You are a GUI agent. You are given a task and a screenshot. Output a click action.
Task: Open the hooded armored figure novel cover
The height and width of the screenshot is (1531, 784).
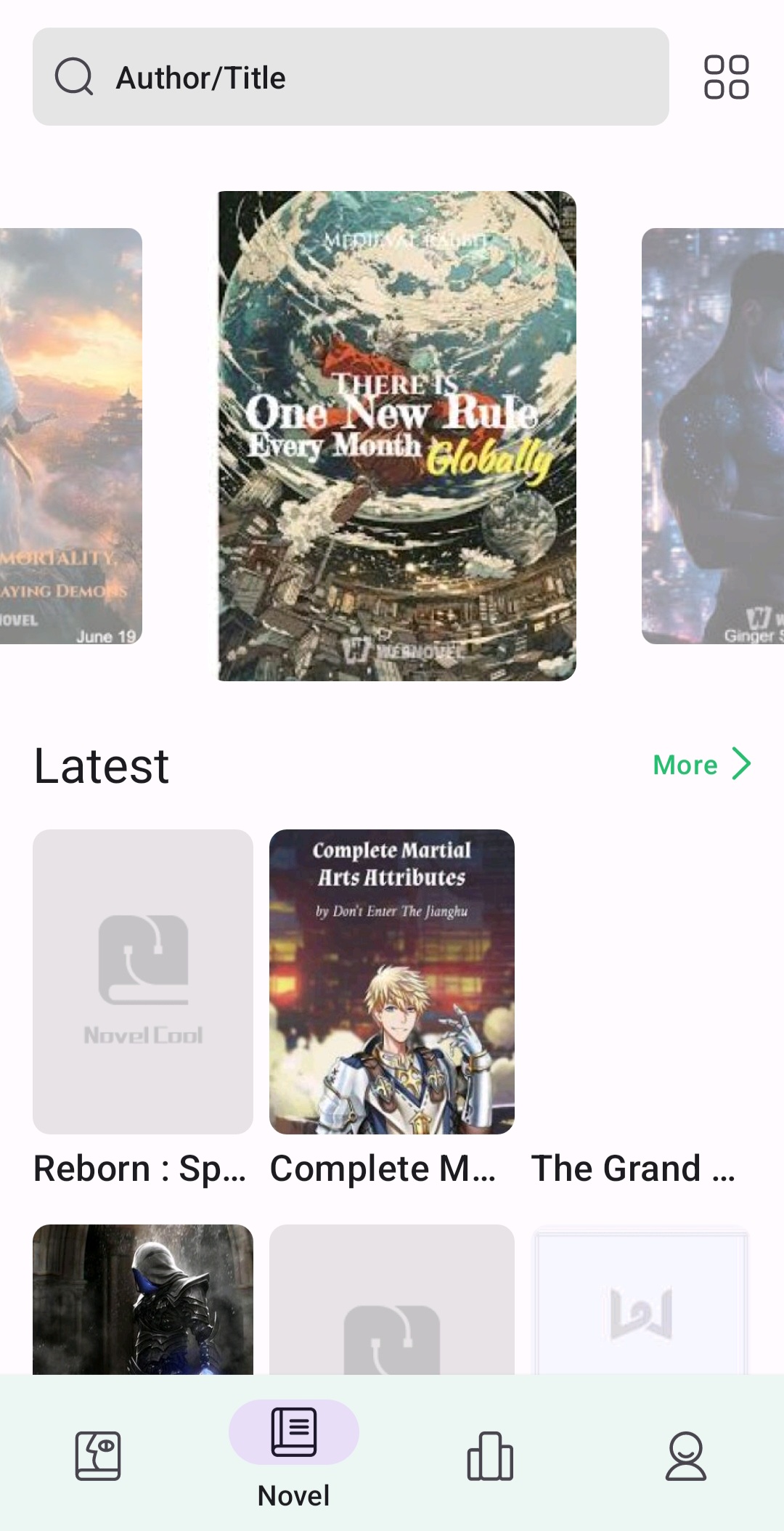pos(143,1299)
